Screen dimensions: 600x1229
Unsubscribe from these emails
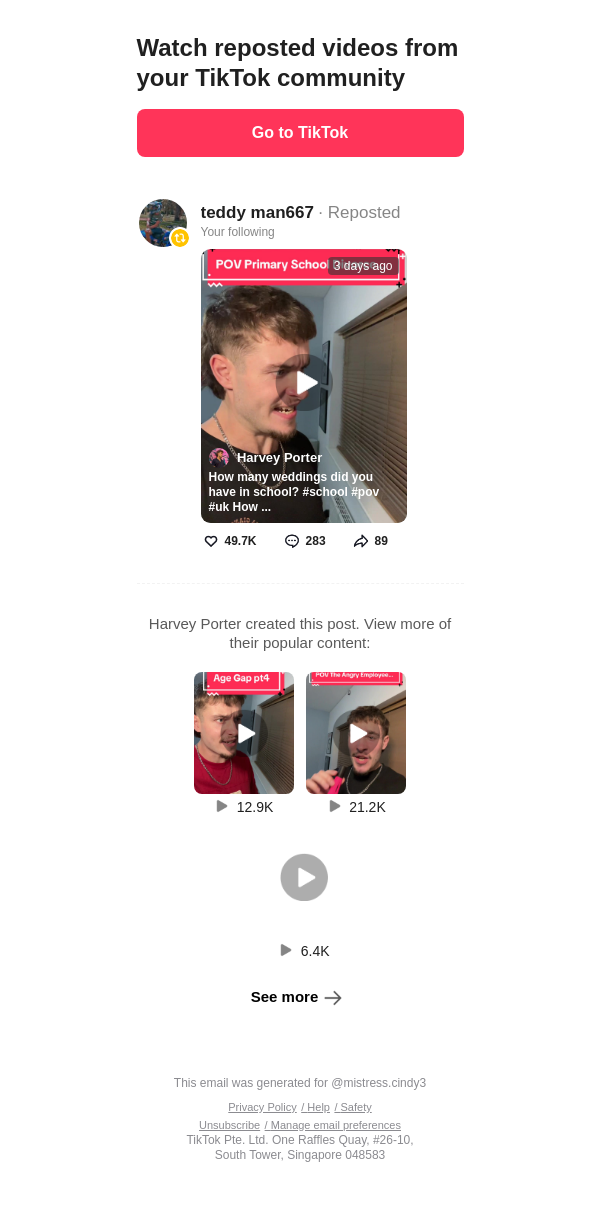(229, 1125)
